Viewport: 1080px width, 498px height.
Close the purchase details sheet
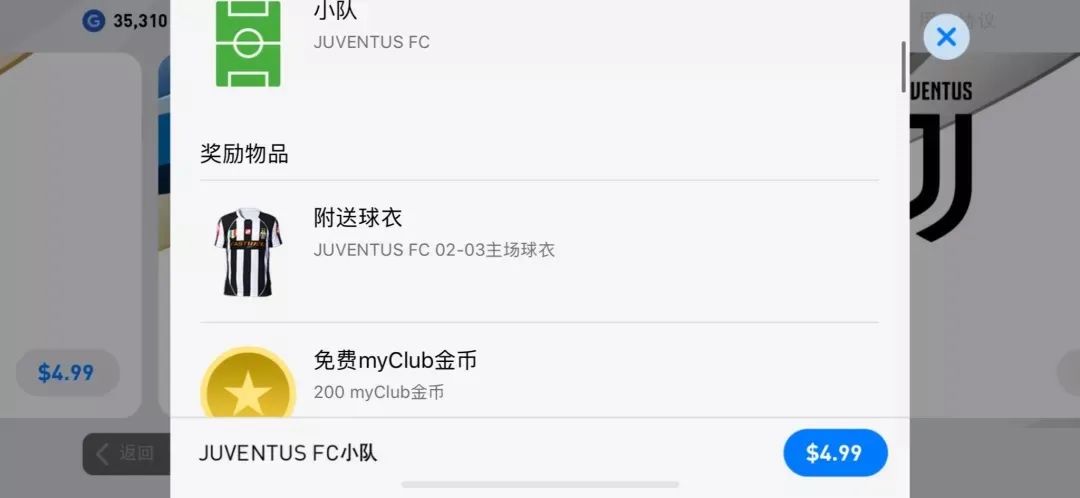[946, 37]
